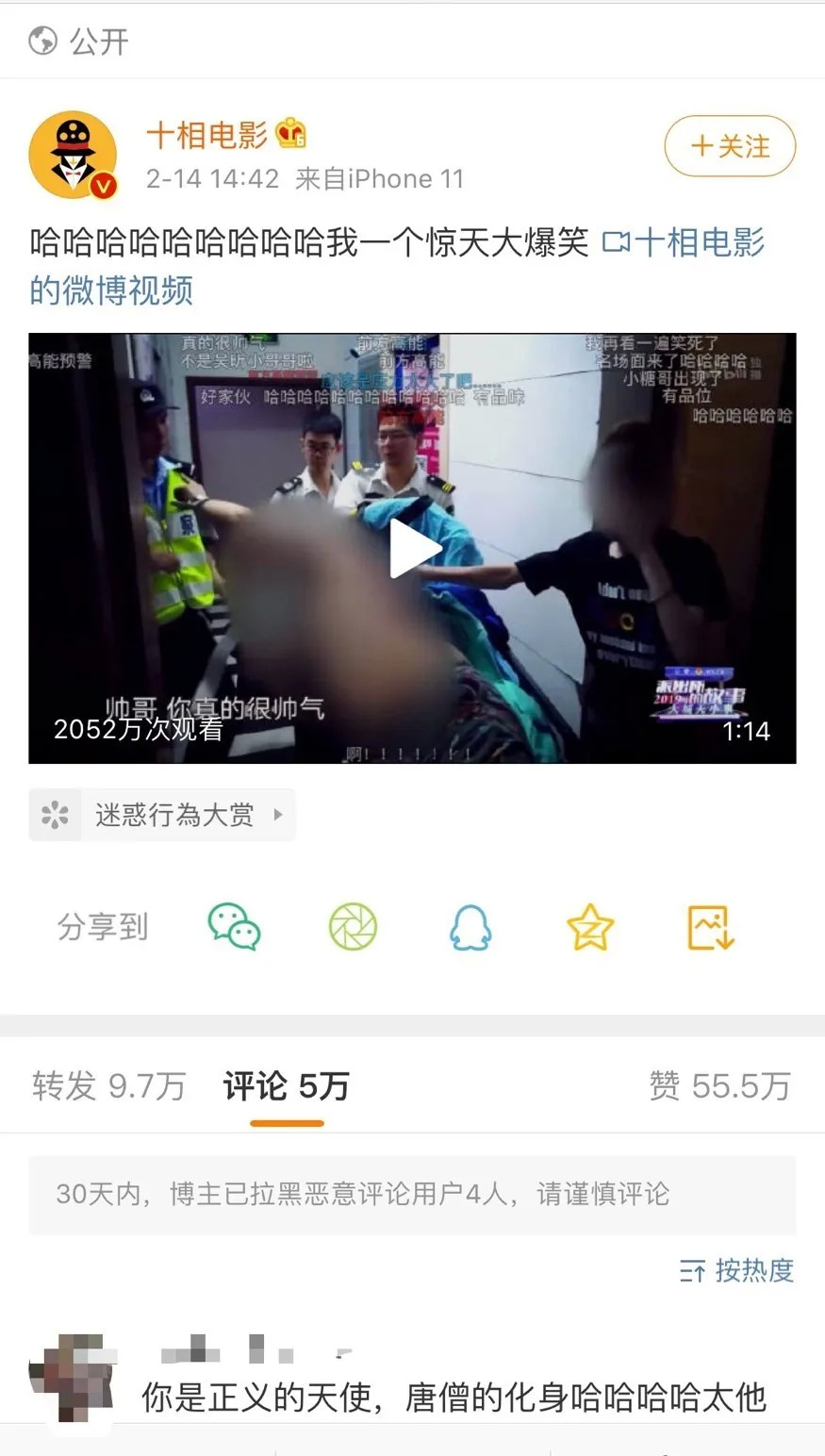Image resolution: width=825 pixels, height=1456 pixels.
Task: Open 十相电影's profile avatar
Action: pos(74,156)
